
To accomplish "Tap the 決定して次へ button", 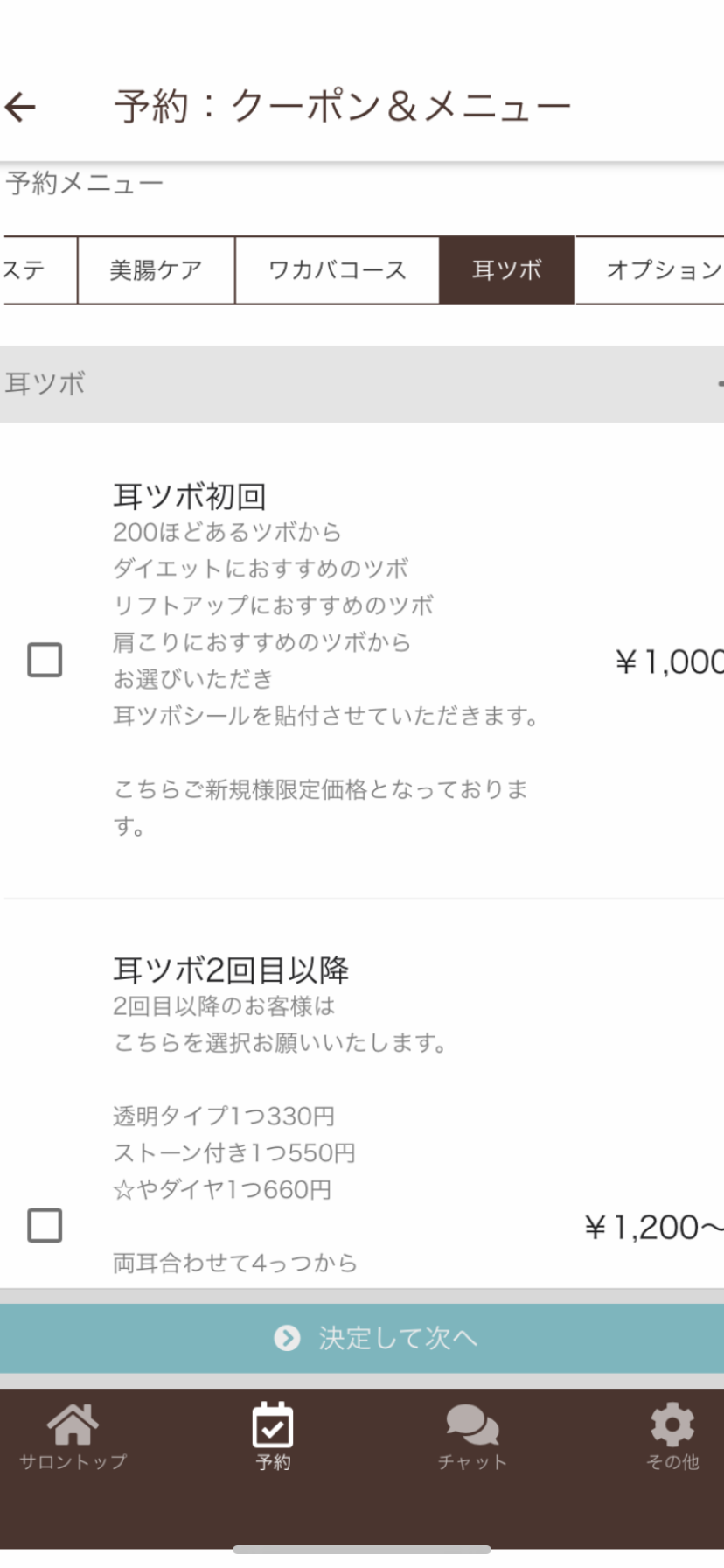I will pos(362,1338).
